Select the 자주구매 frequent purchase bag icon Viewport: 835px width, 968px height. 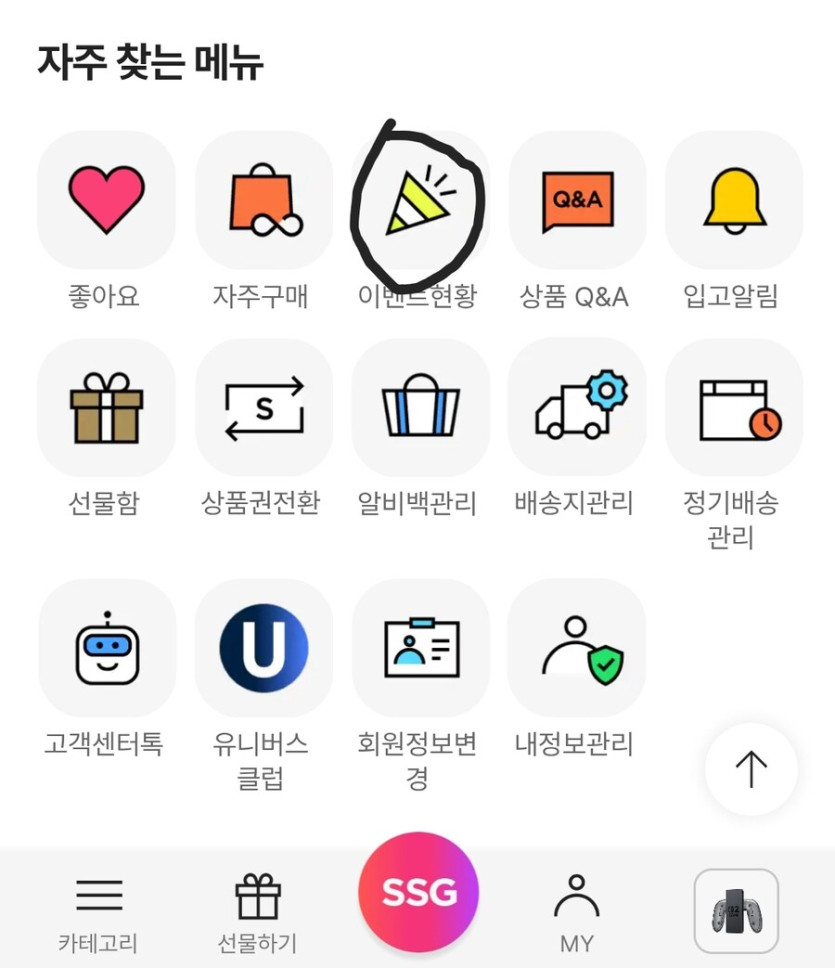[263, 200]
